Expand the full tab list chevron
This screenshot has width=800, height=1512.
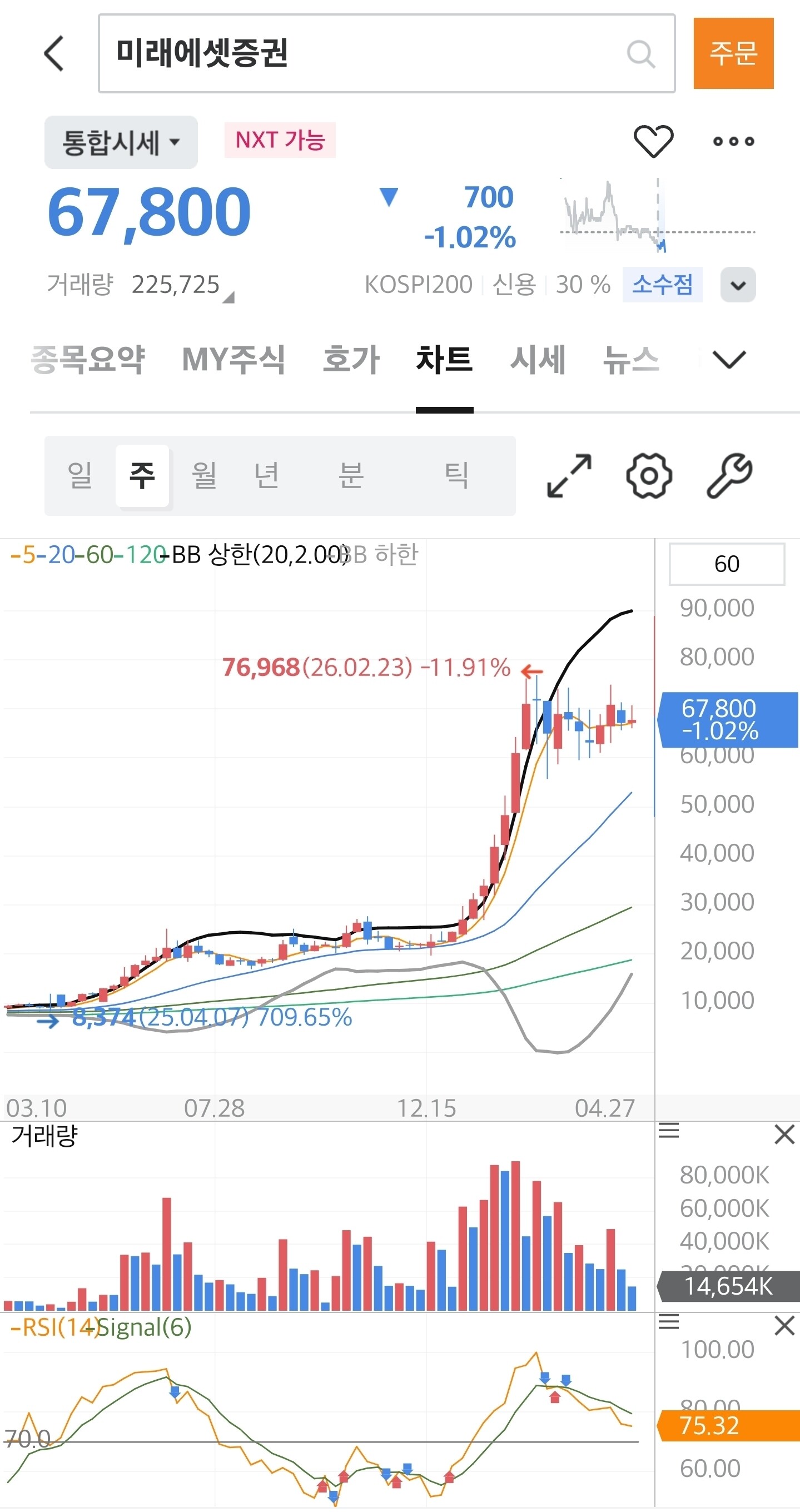[x=728, y=359]
